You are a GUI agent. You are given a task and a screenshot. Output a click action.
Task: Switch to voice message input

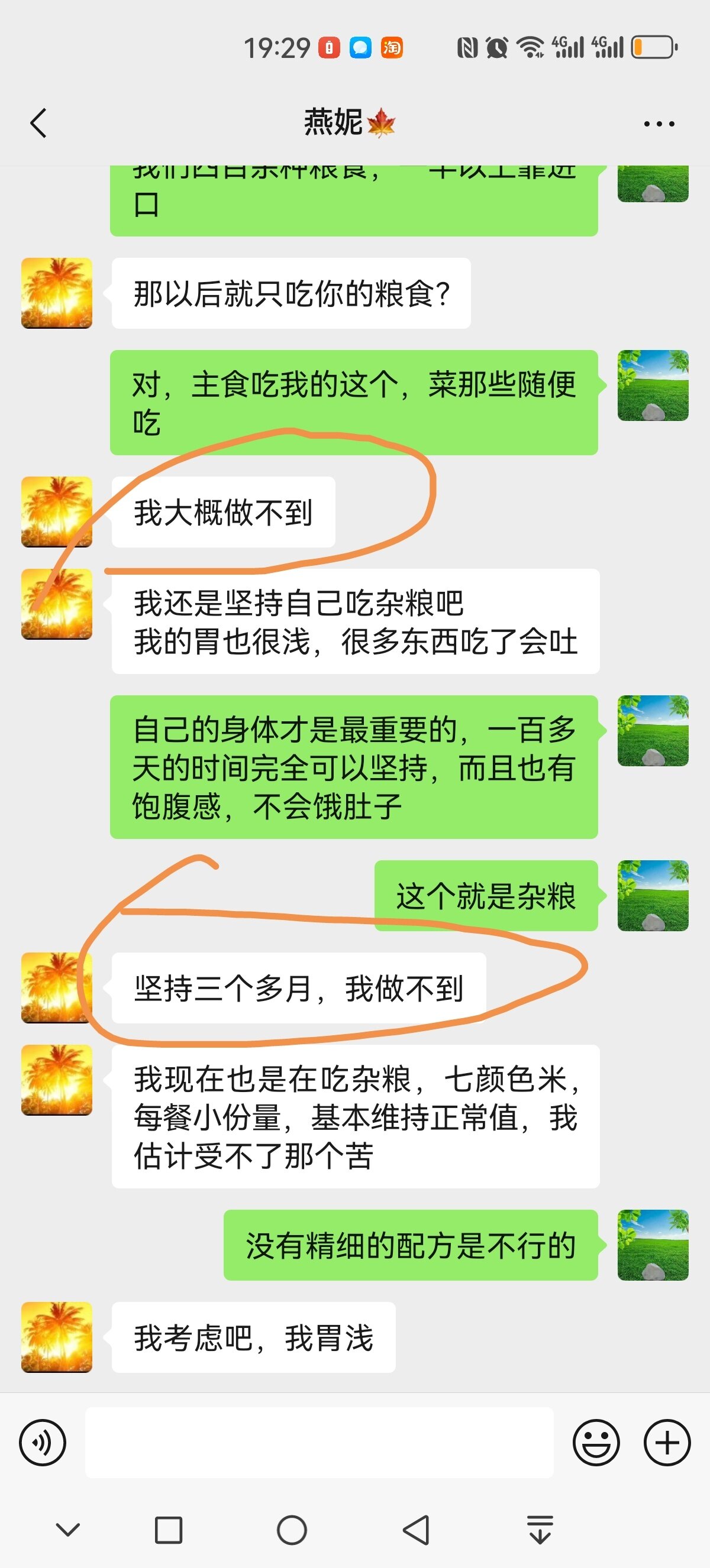[x=43, y=1442]
